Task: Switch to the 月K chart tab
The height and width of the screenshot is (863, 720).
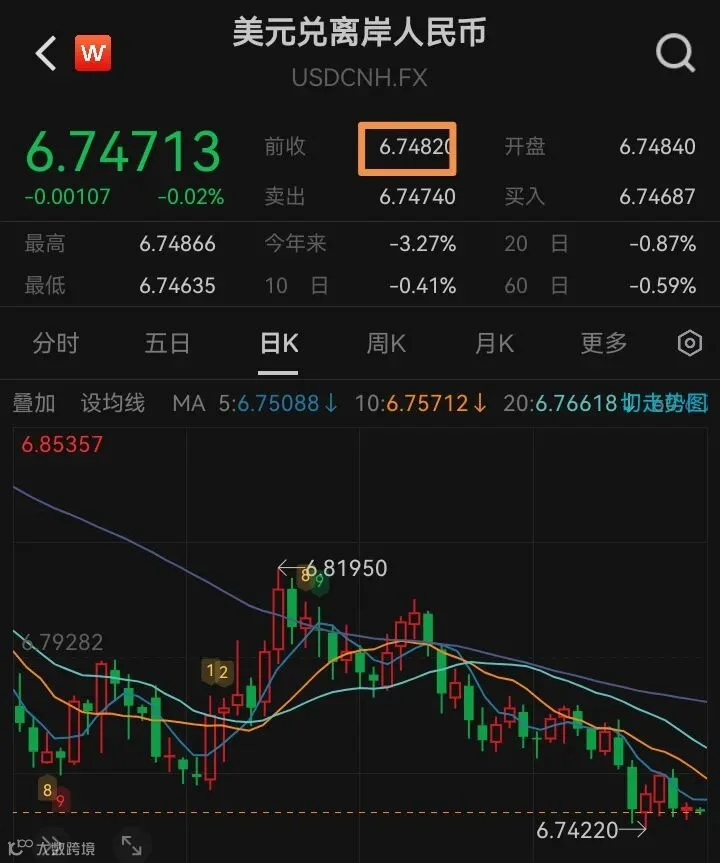Action: [494, 343]
